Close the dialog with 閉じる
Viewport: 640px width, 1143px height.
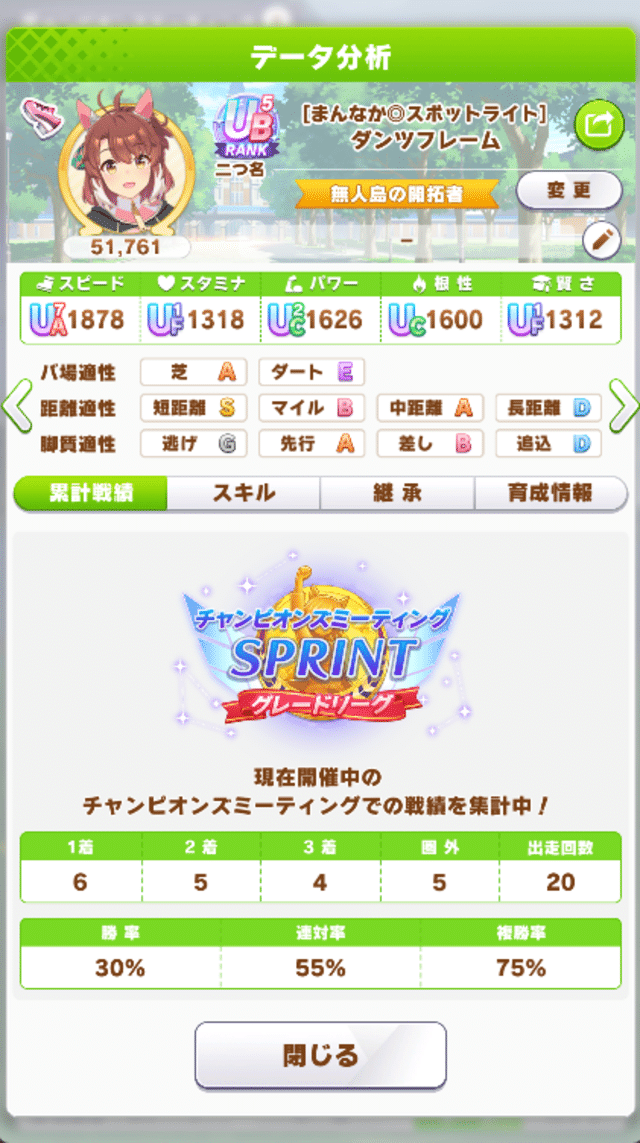pos(320,1055)
